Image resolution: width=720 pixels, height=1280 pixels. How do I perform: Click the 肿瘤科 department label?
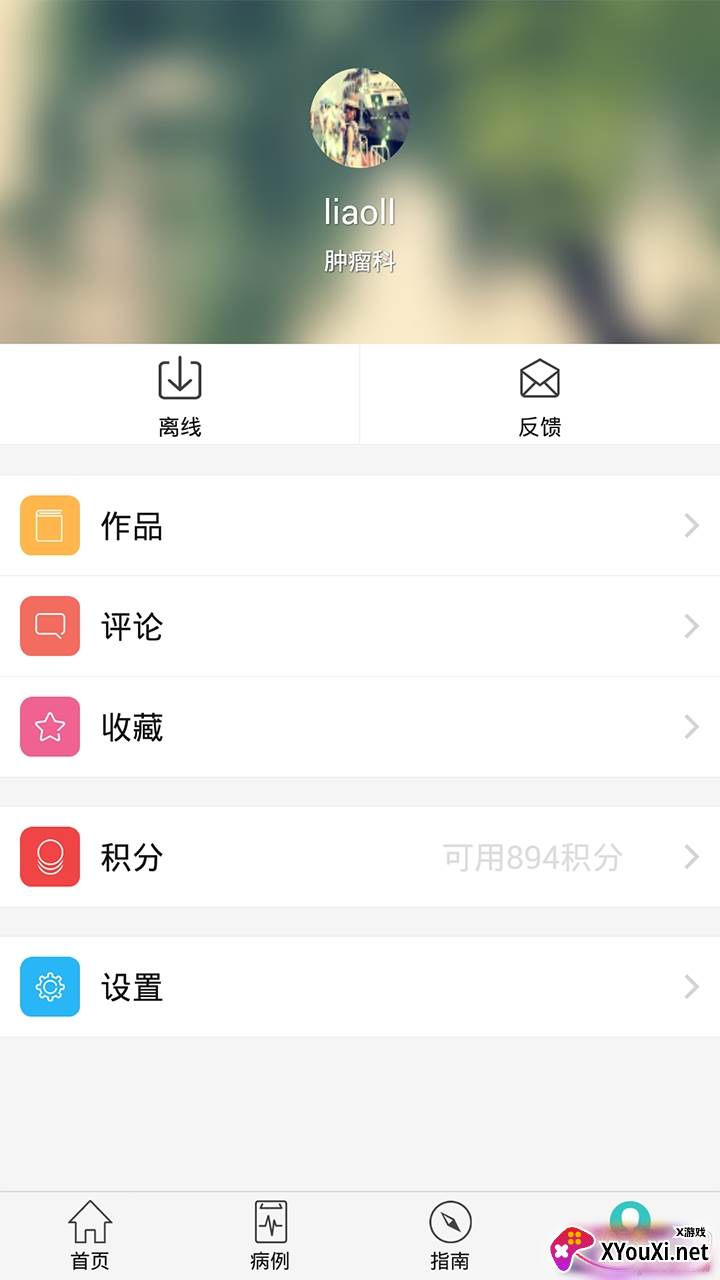[x=360, y=261]
